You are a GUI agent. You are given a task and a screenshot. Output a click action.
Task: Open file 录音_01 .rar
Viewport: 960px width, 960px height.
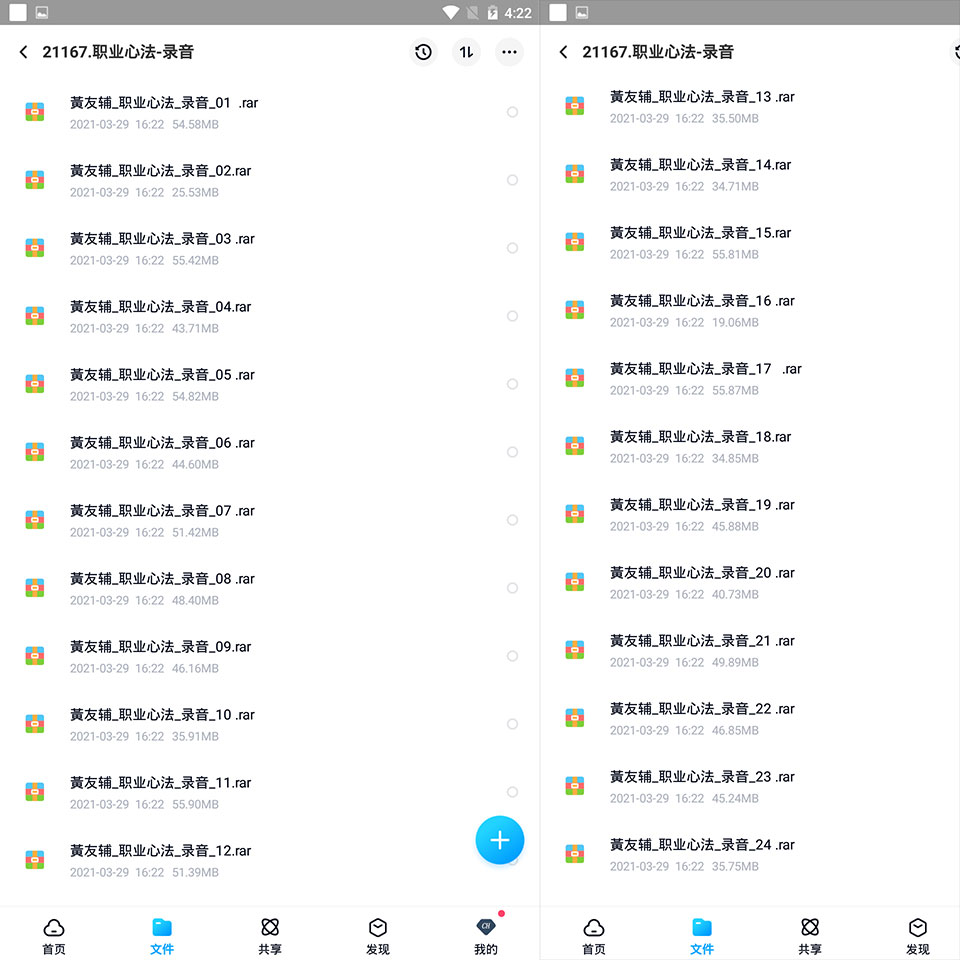(x=270, y=113)
